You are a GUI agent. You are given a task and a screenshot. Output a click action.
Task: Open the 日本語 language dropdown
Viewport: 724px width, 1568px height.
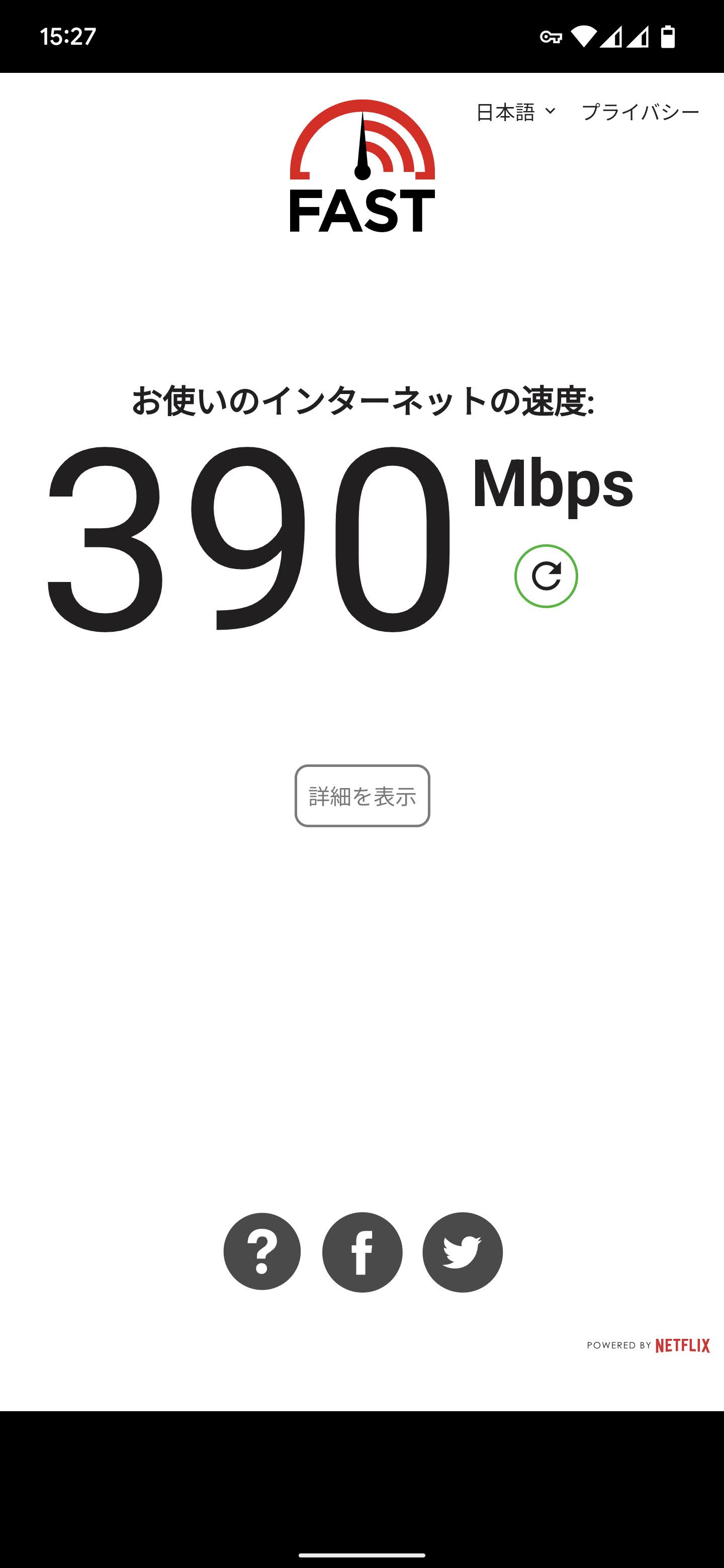pyautogui.click(x=515, y=112)
